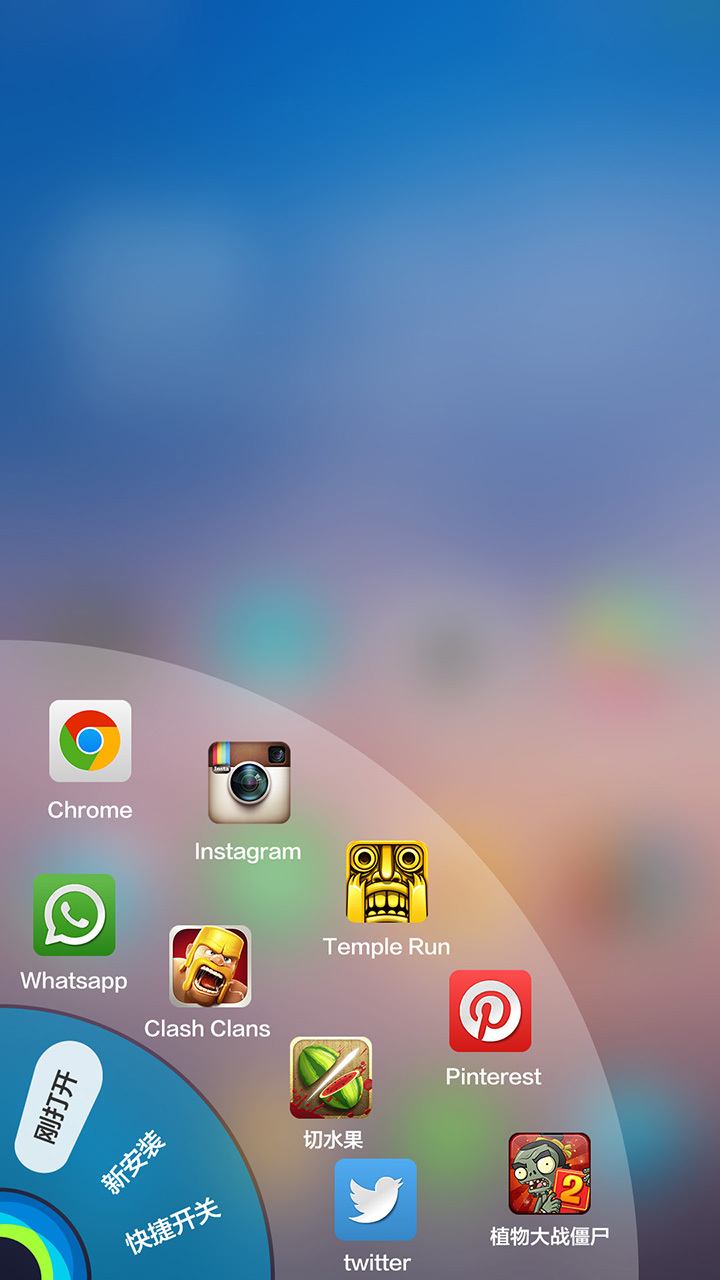Select the 刚打开 tab
The image size is (720, 1280).
(58, 1107)
